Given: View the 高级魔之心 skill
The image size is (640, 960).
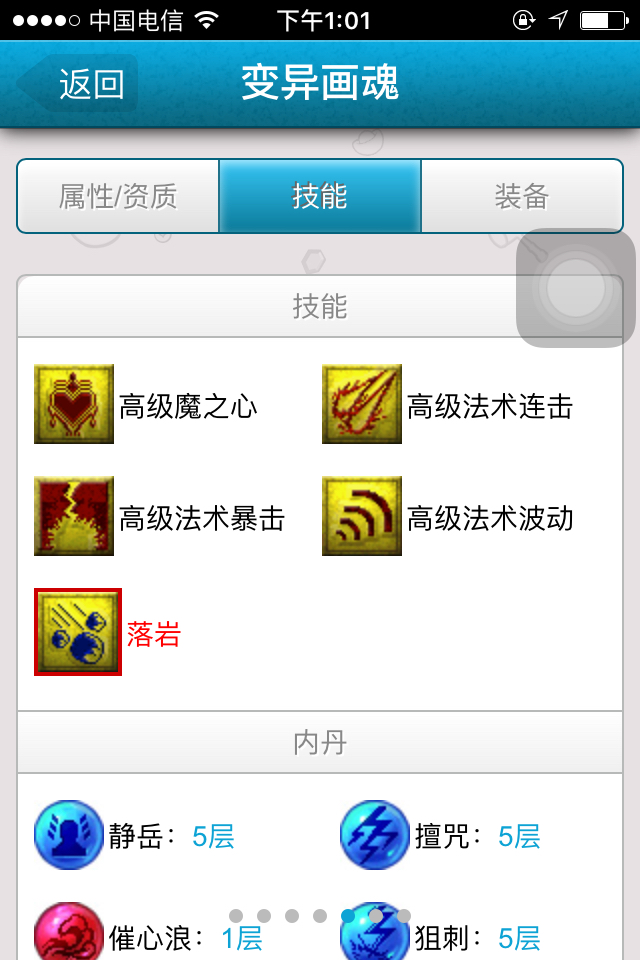Looking at the screenshot, I should (74, 405).
